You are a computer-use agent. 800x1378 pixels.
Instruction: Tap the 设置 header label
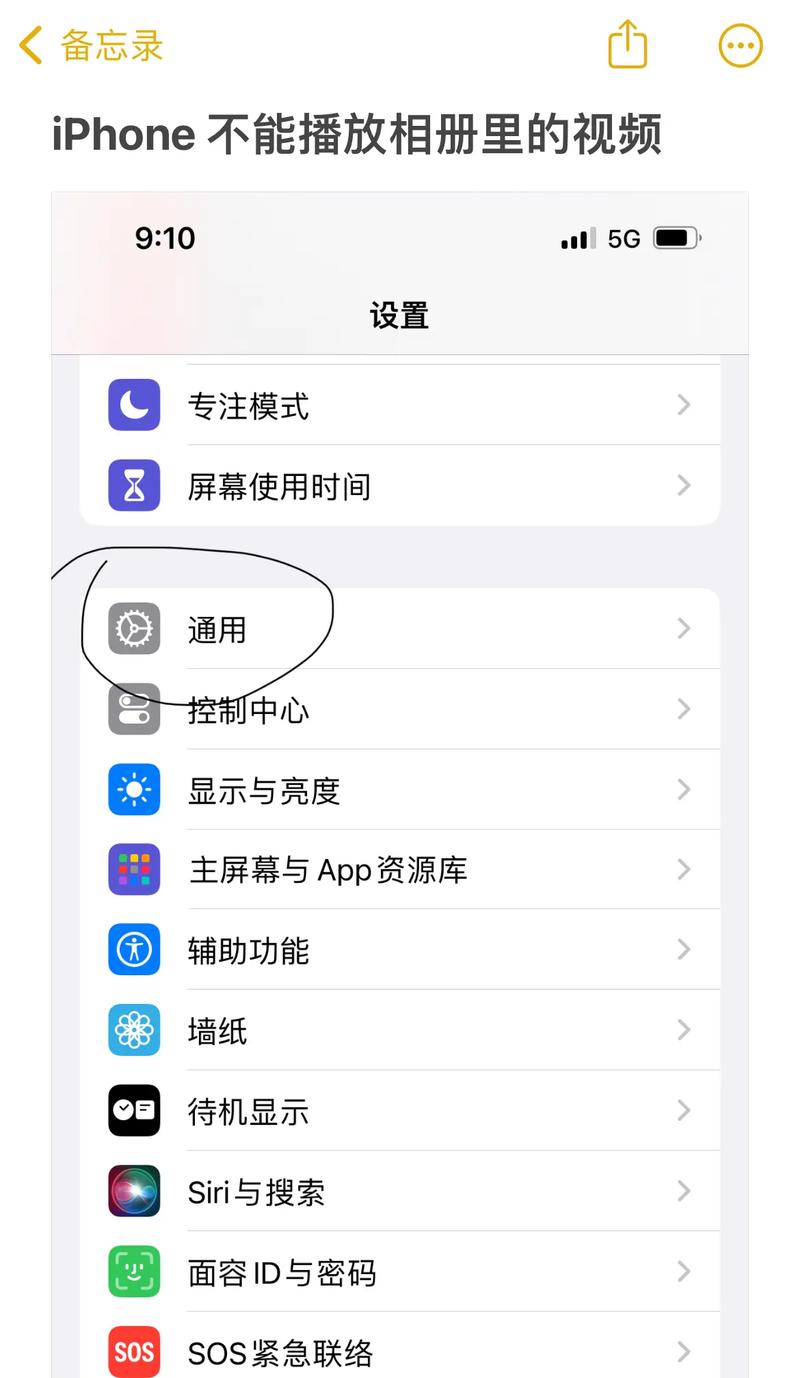pos(399,315)
